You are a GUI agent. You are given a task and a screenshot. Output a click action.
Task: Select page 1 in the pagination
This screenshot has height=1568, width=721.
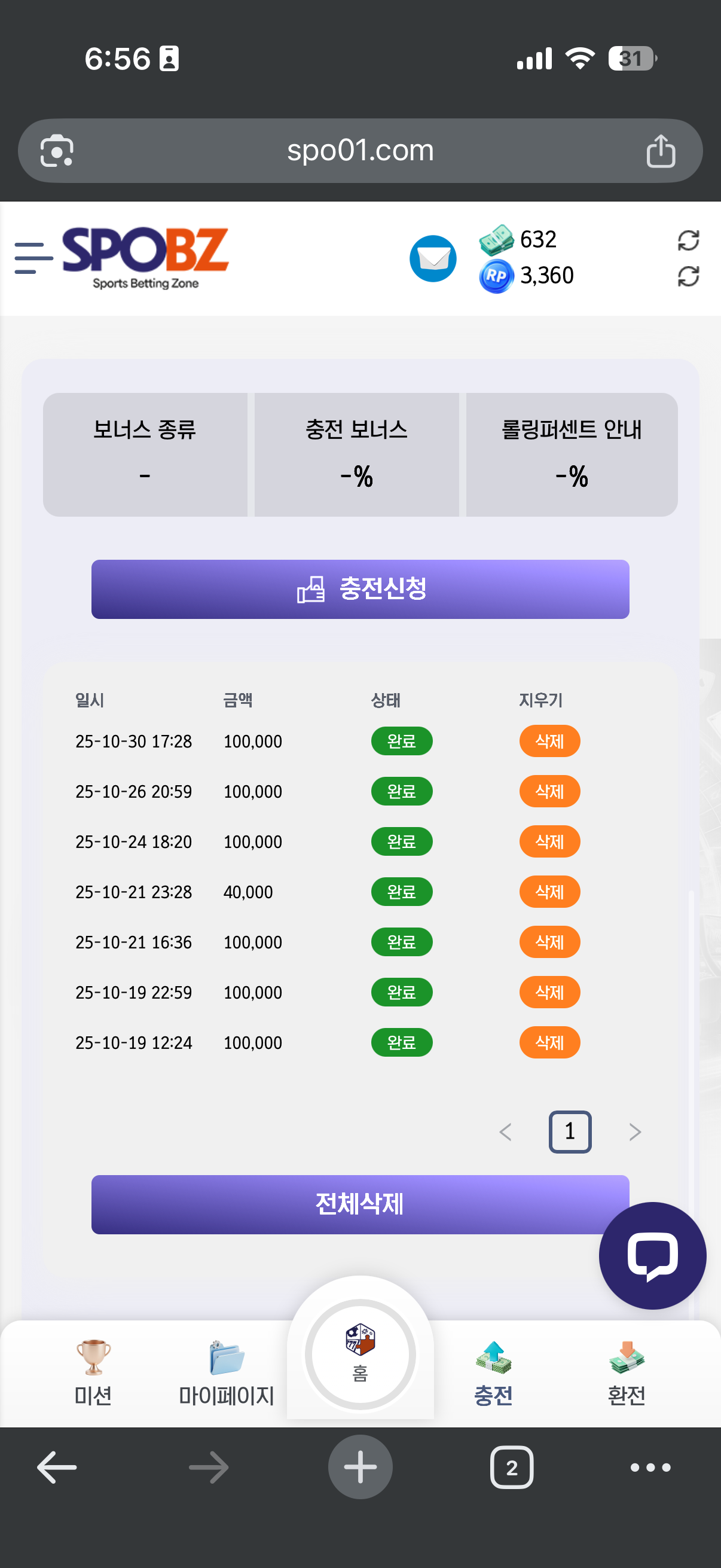(570, 1132)
